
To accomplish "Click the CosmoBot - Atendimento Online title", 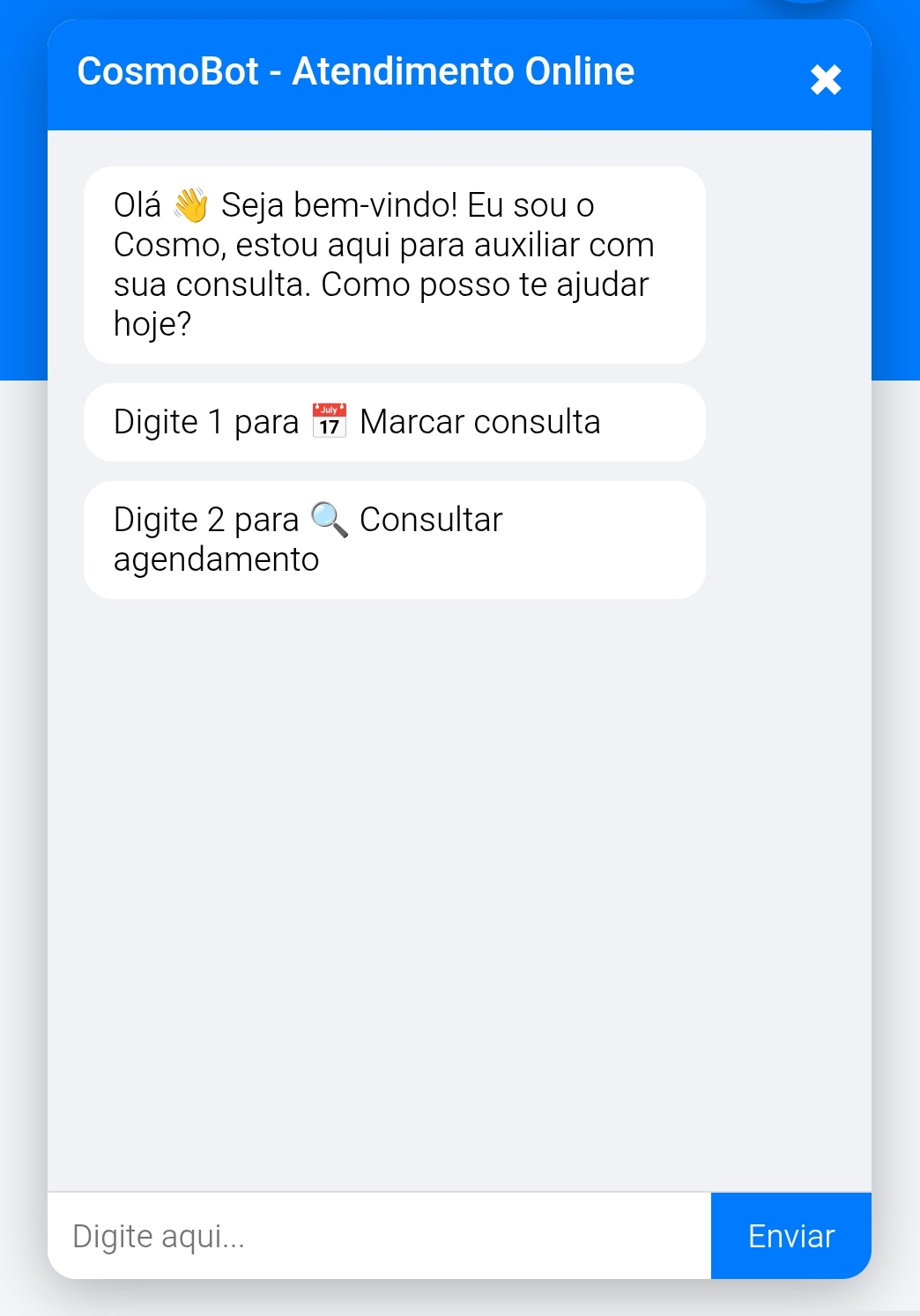I will 355,71.
